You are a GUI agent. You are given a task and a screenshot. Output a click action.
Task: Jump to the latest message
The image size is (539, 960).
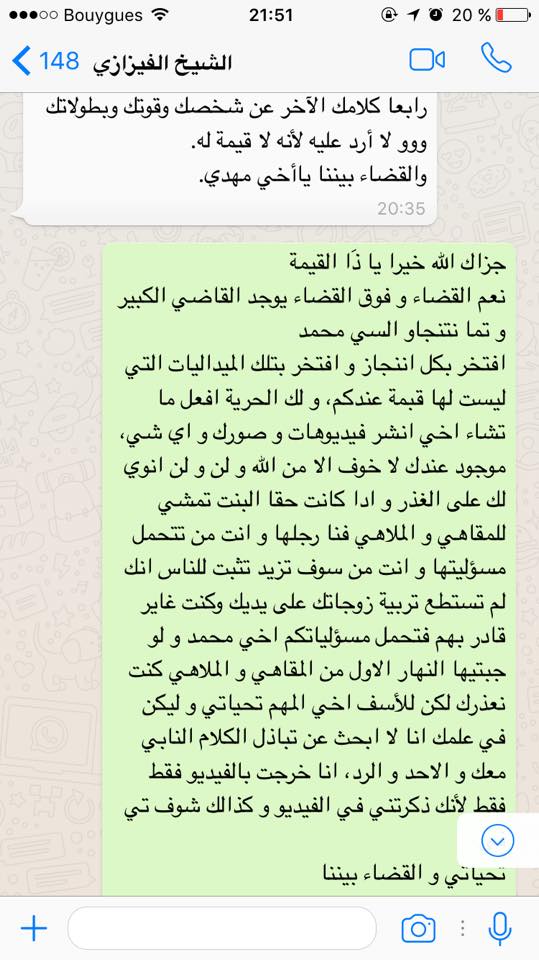(498, 841)
